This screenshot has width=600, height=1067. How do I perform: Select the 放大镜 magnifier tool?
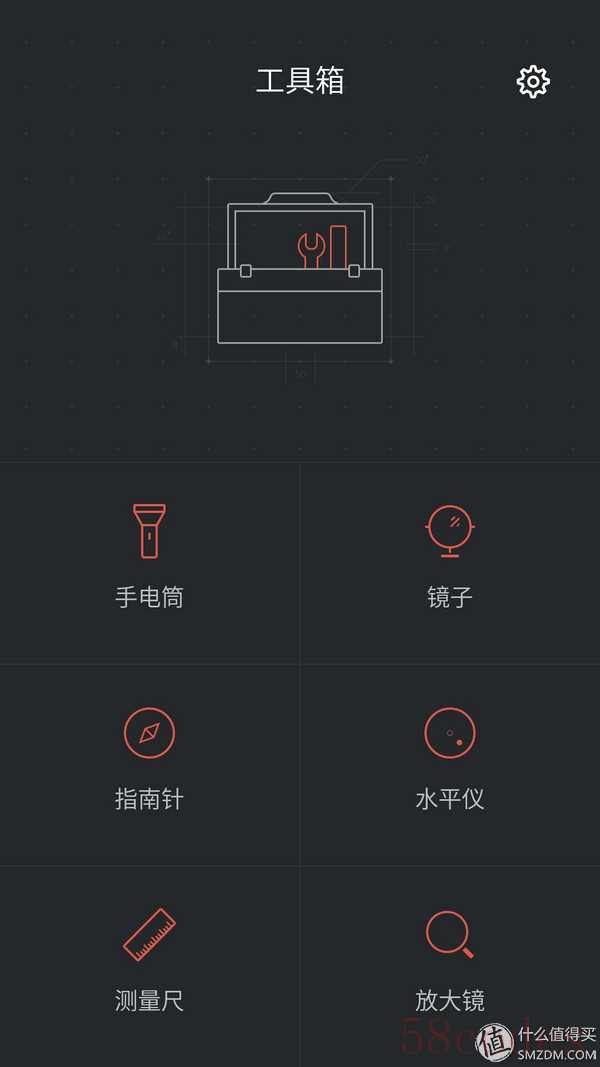click(x=450, y=966)
